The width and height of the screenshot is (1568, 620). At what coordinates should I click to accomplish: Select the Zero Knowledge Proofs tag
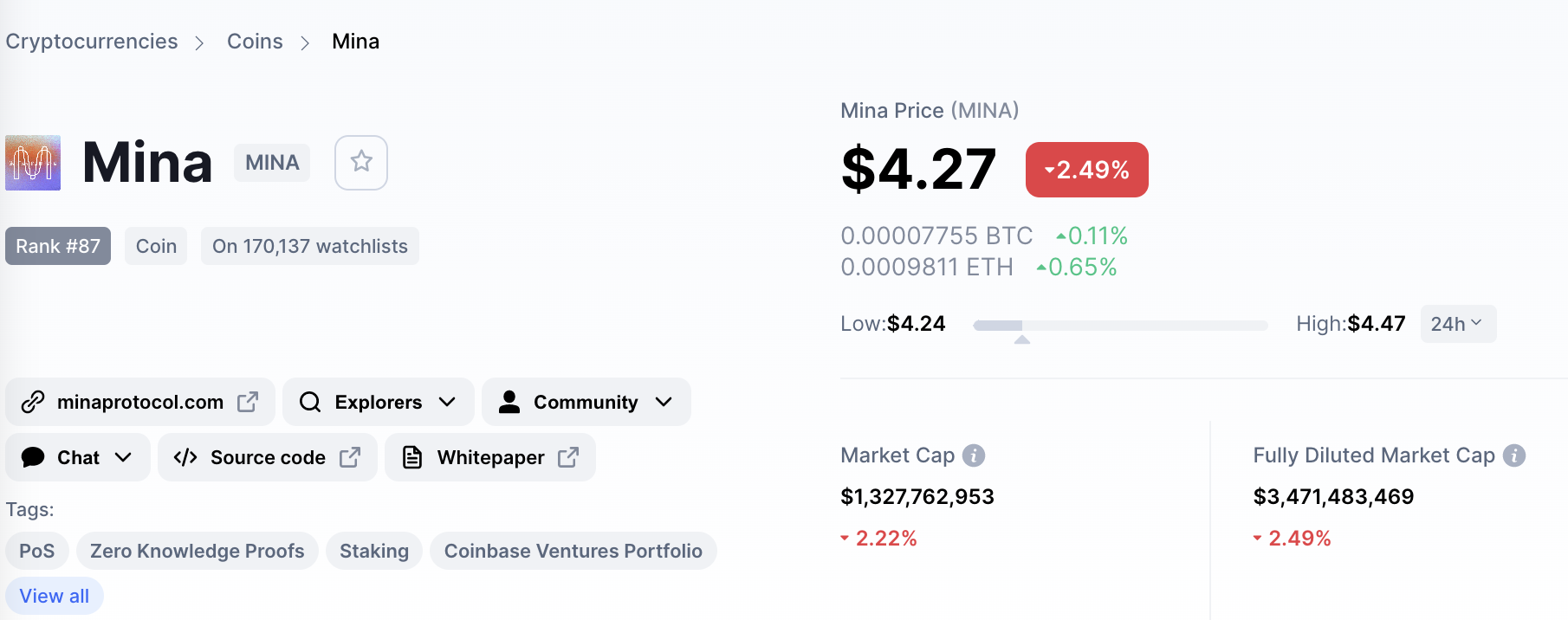pos(198,551)
